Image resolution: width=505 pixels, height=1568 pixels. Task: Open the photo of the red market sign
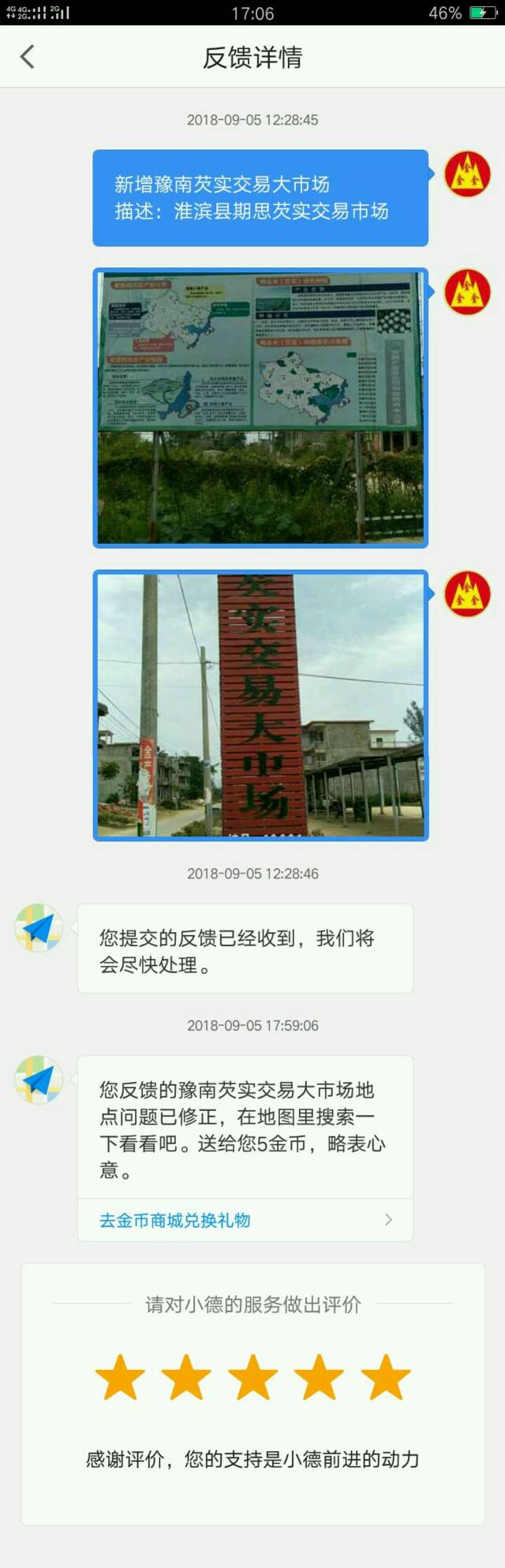point(260,705)
